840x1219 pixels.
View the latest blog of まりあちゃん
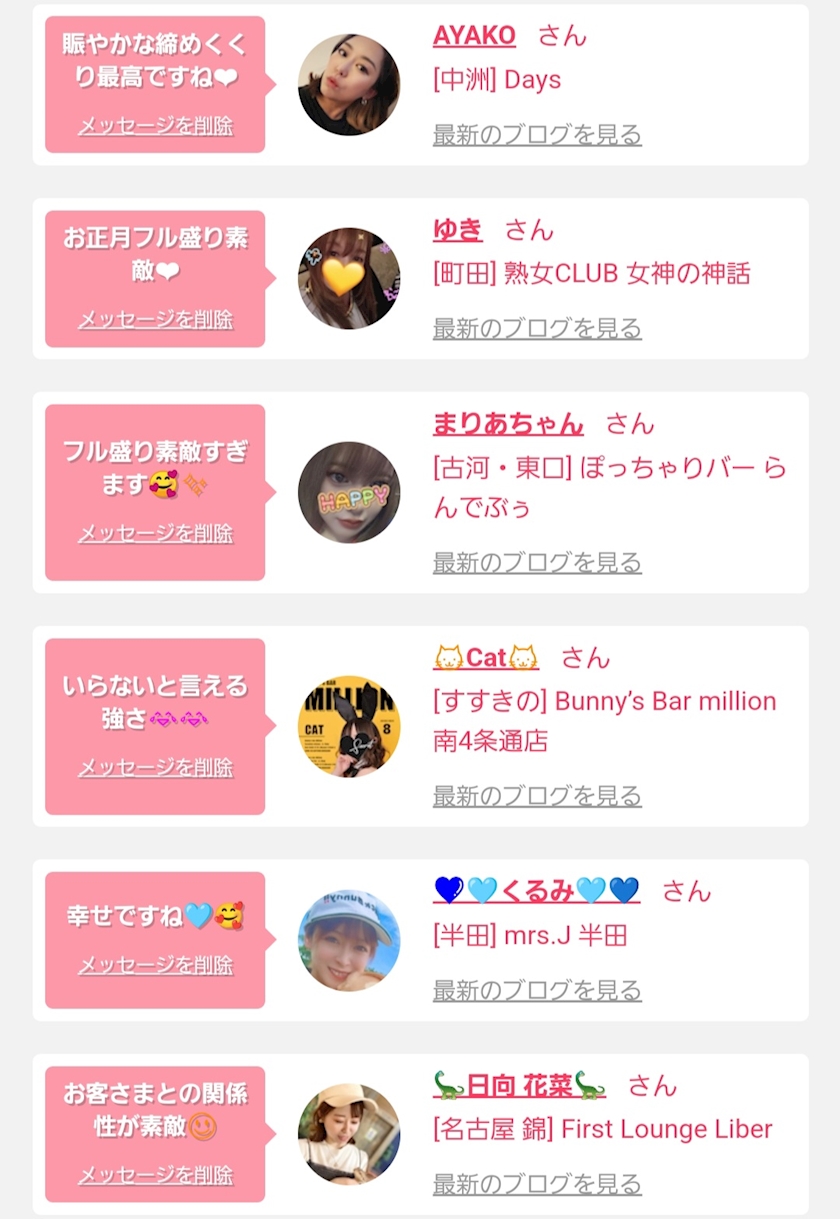click(537, 562)
